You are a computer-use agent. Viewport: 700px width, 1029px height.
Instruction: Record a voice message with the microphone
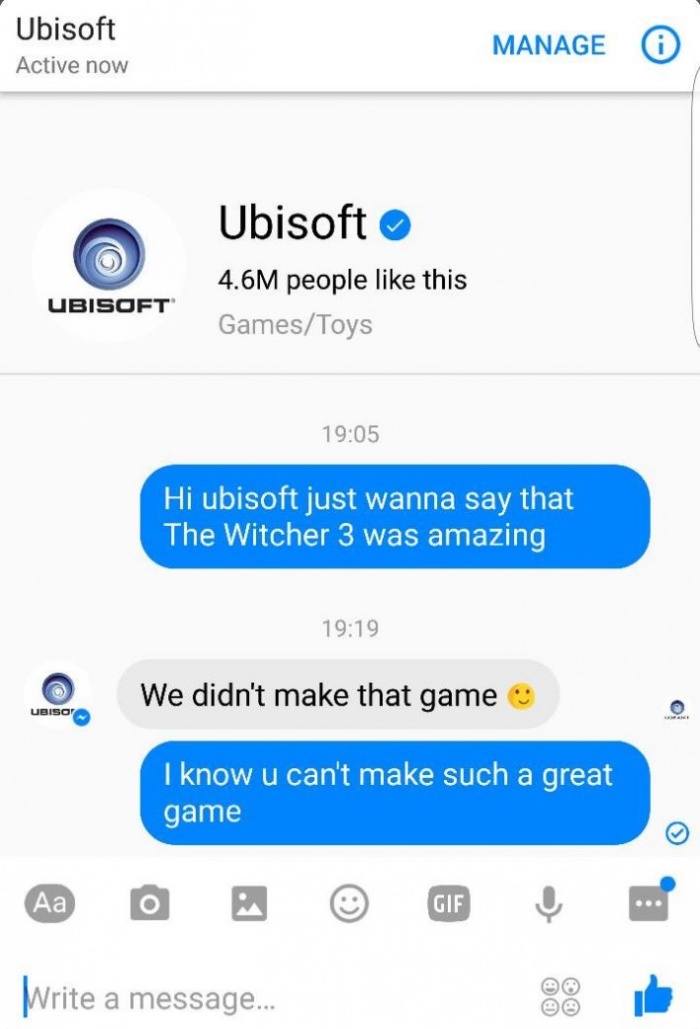pos(547,904)
